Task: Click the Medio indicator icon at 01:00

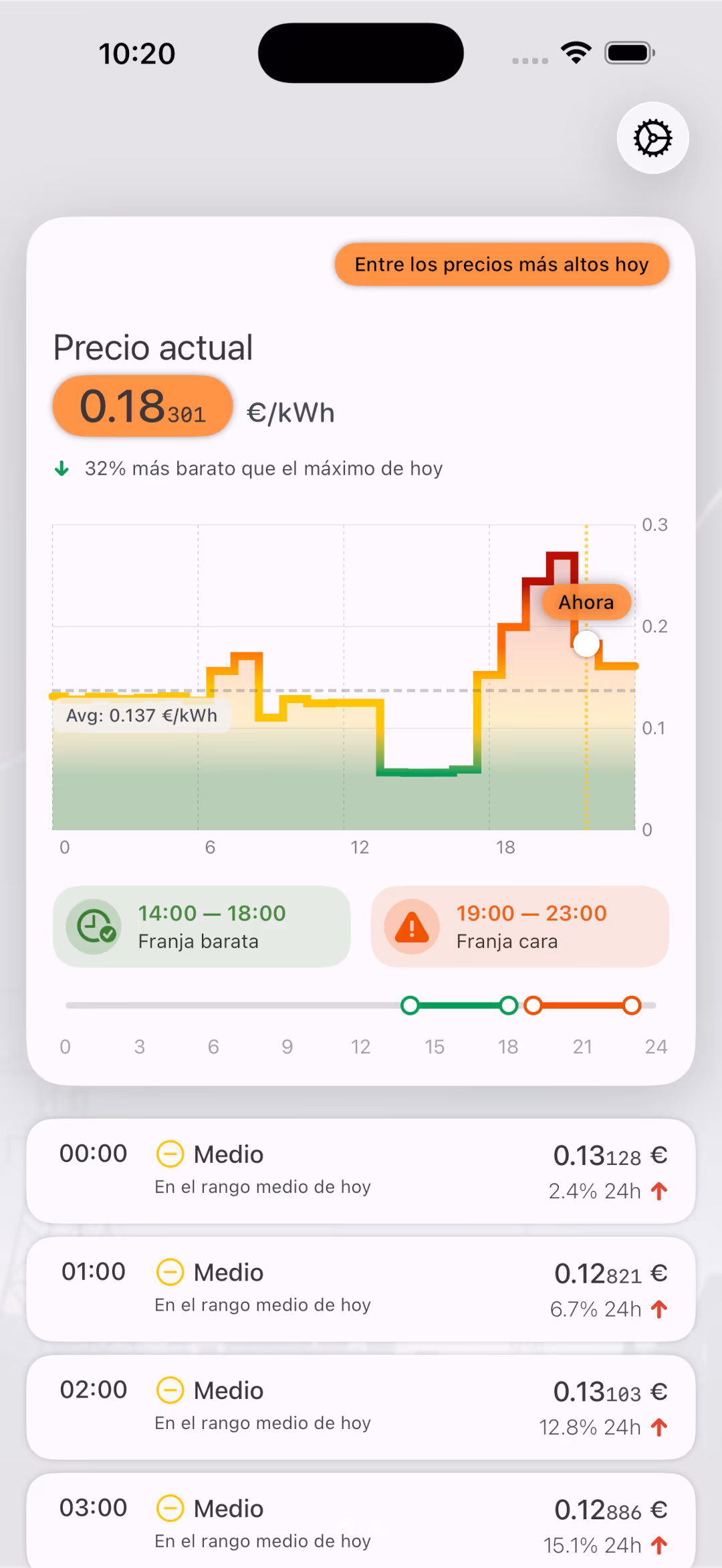Action: click(x=171, y=1273)
